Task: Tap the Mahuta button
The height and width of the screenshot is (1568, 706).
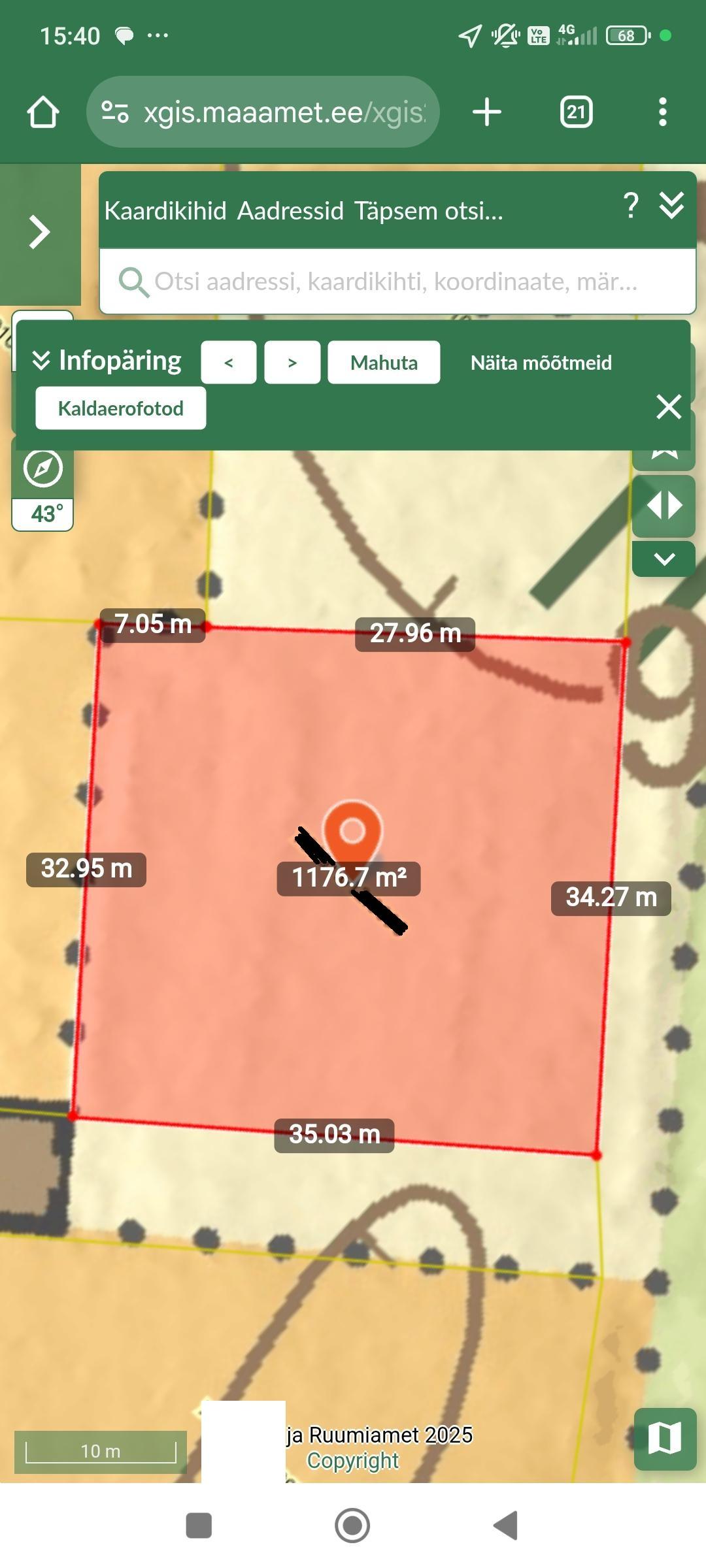Action: click(x=384, y=363)
